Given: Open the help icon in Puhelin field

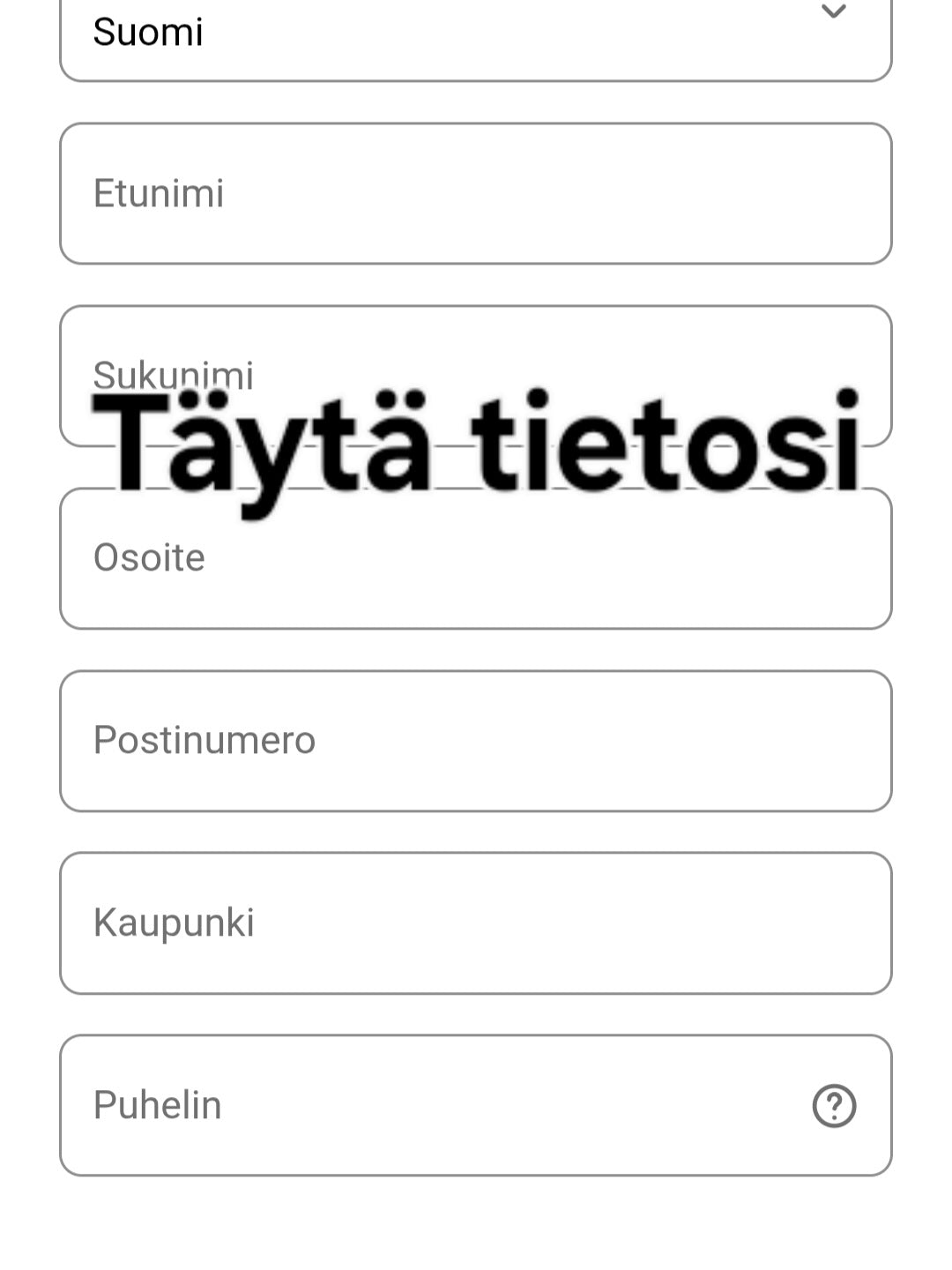Looking at the screenshot, I should (x=834, y=1105).
